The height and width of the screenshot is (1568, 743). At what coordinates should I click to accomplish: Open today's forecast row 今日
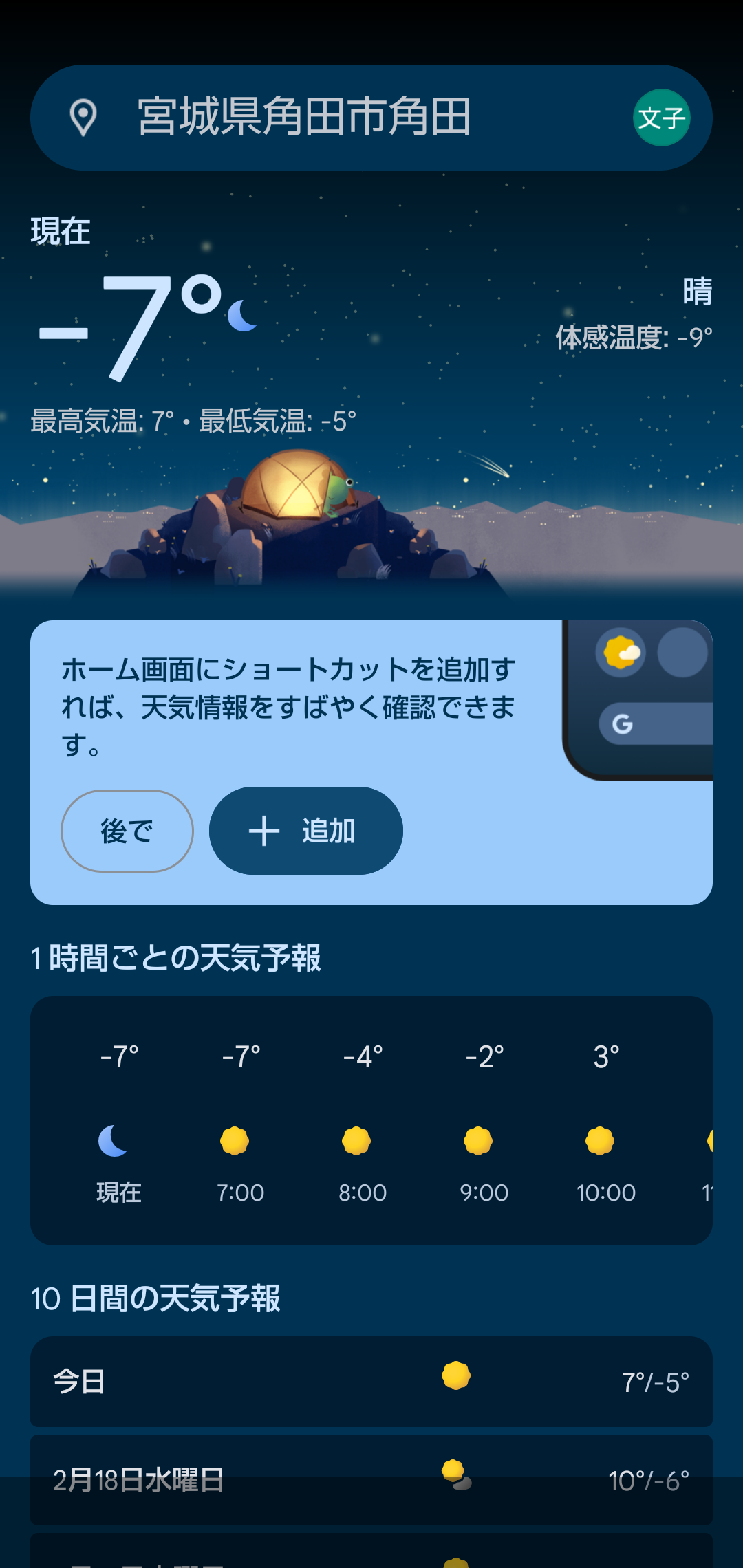click(371, 1381)
